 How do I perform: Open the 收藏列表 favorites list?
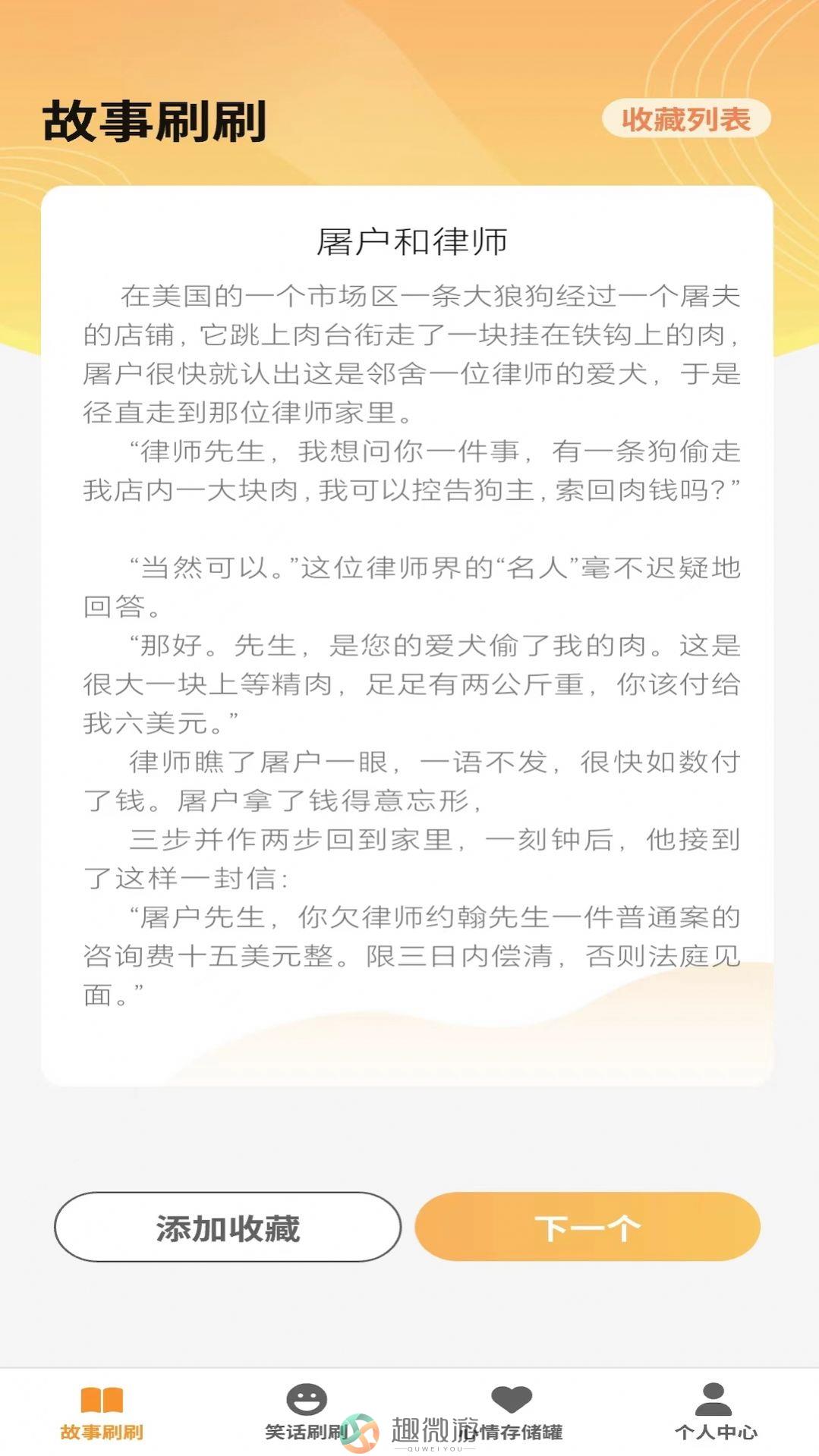pos(686,119)
